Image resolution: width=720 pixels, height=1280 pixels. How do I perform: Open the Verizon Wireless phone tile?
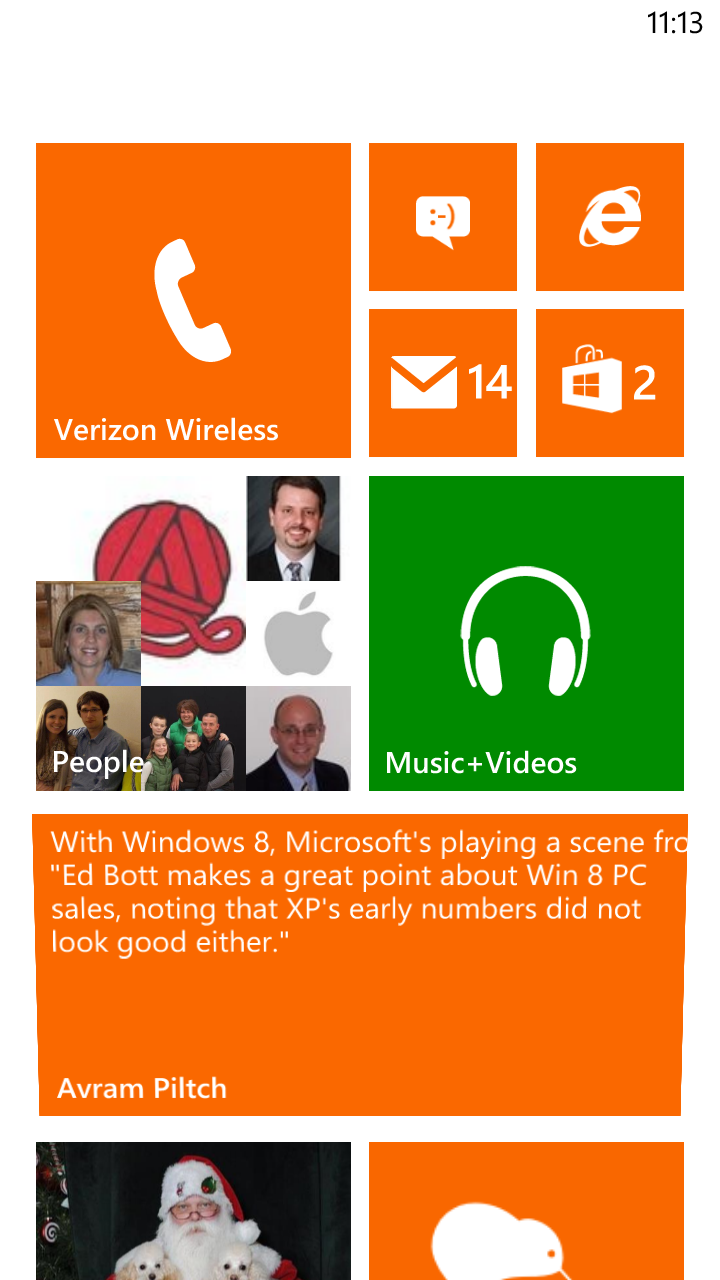[x=193, y=300]
